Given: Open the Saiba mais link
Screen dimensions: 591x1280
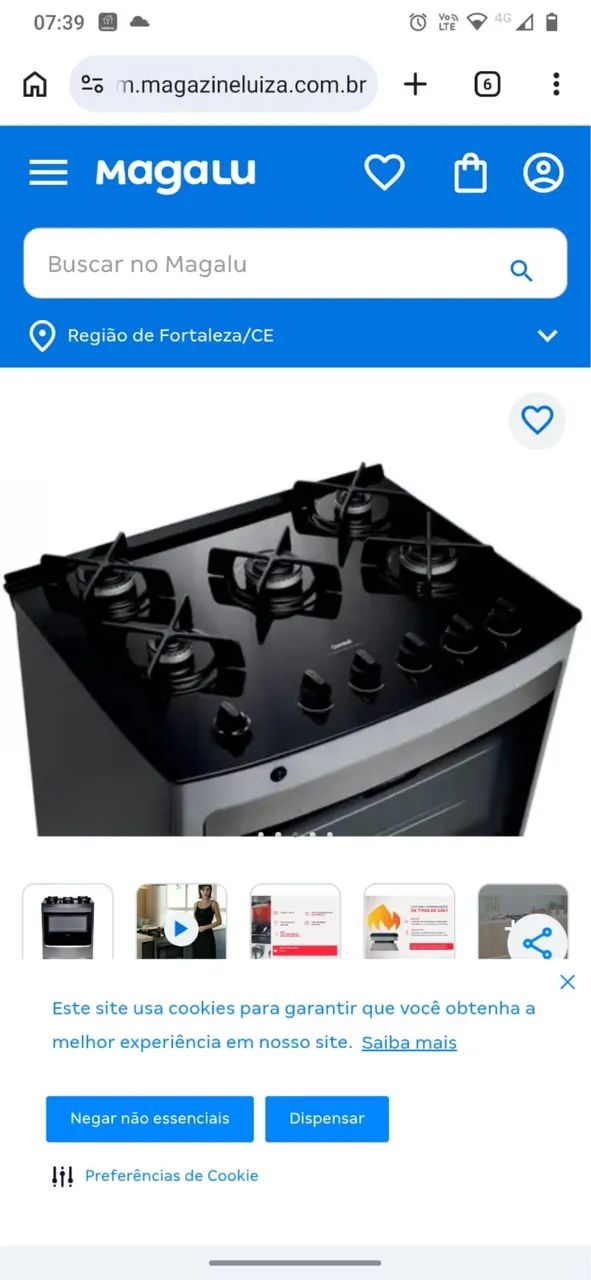Looking at the screenshot, I should click(x=409, y=1043).
